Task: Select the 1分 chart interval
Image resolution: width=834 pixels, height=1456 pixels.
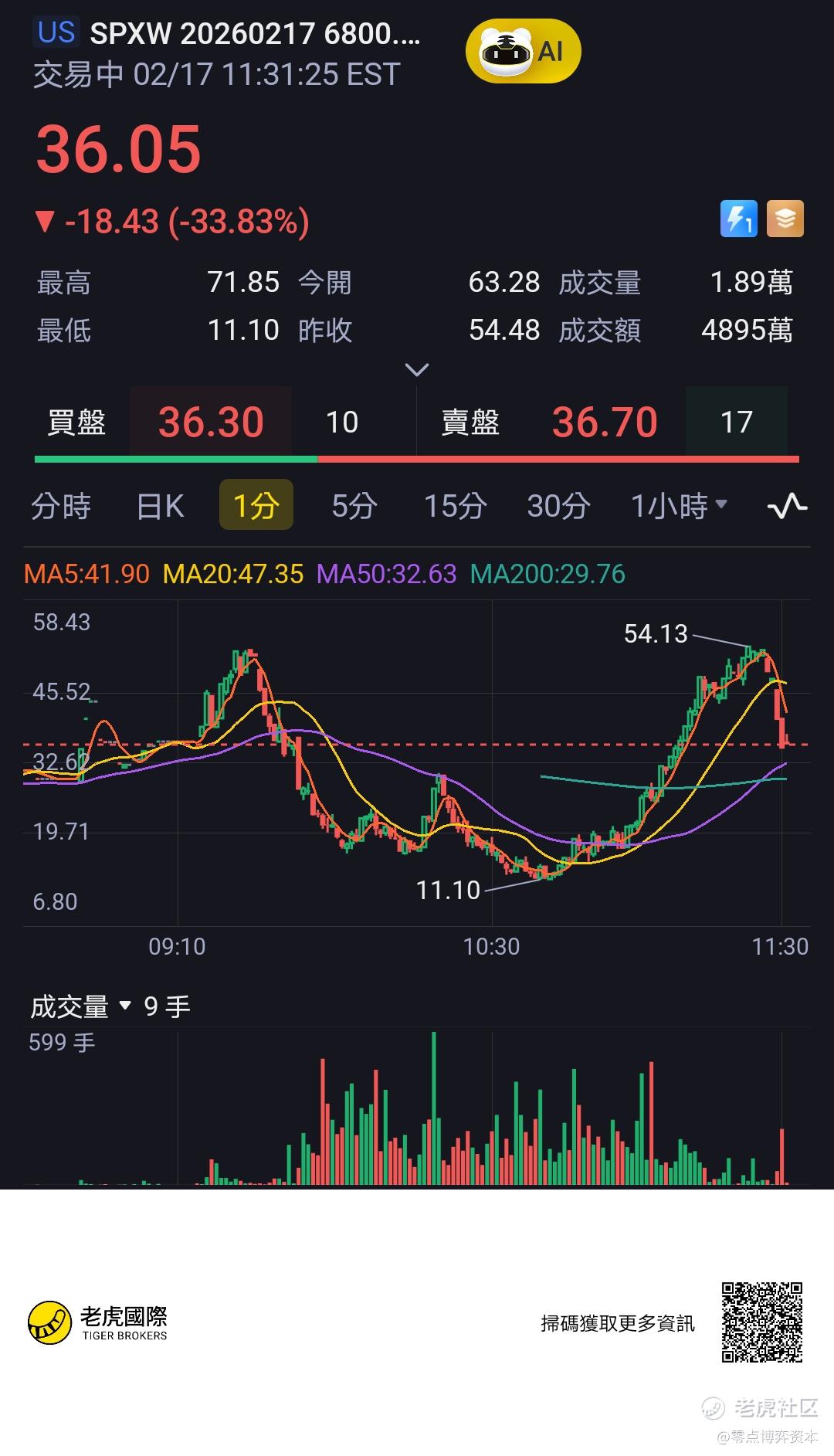Action: (256, 506)
